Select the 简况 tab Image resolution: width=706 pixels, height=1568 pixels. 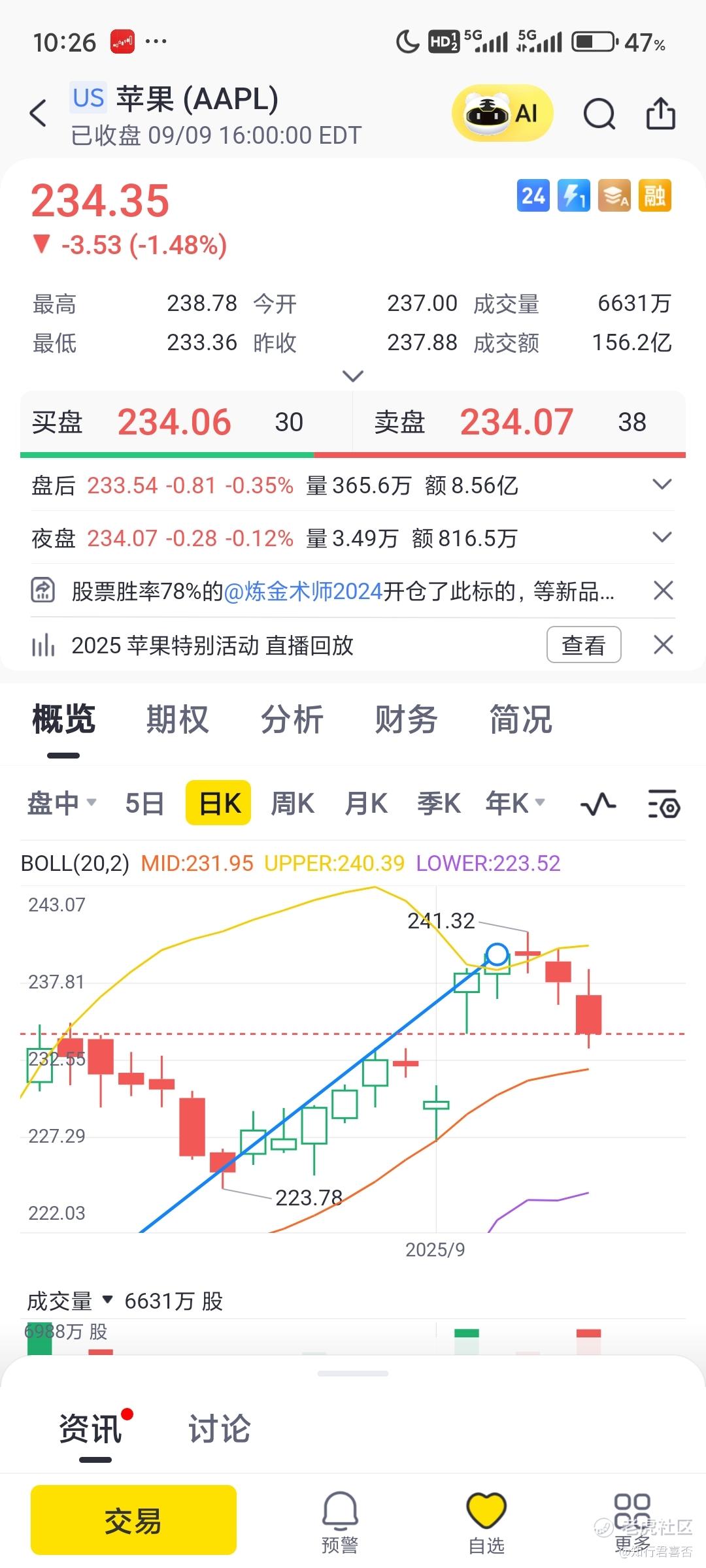520,720
